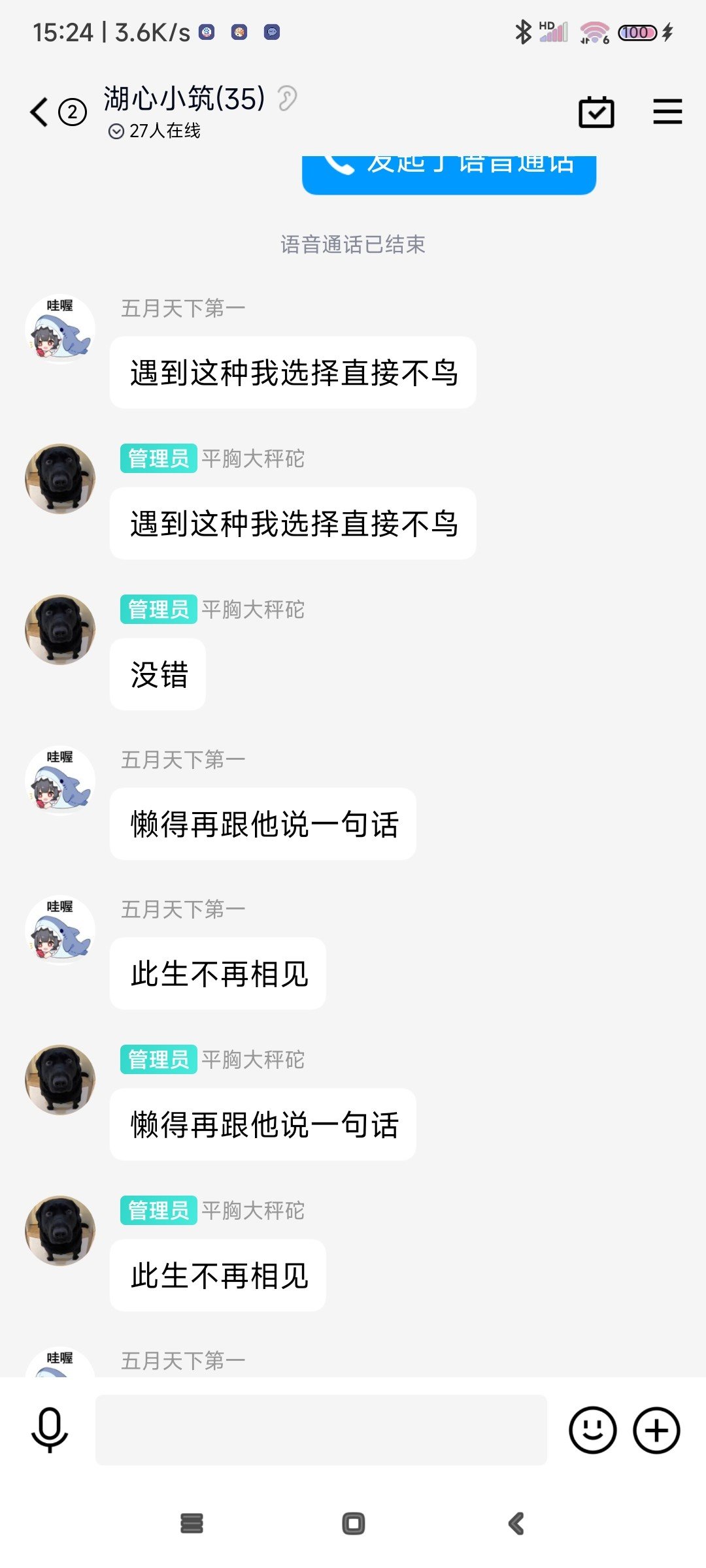
Task: Open the group menu with three lines
Action: [667, 112]
